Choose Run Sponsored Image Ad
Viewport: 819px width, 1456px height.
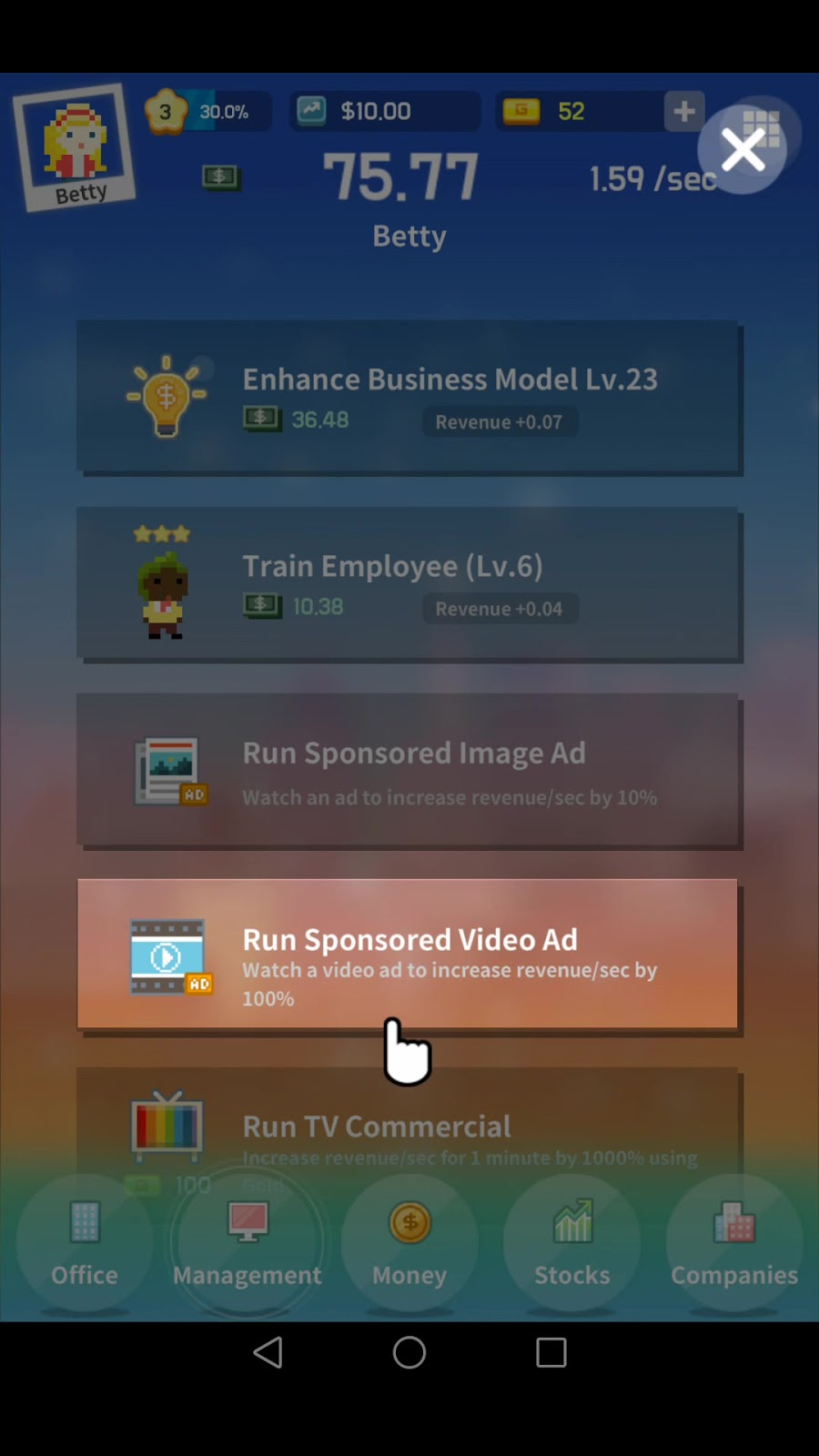[x=408, y=771]
